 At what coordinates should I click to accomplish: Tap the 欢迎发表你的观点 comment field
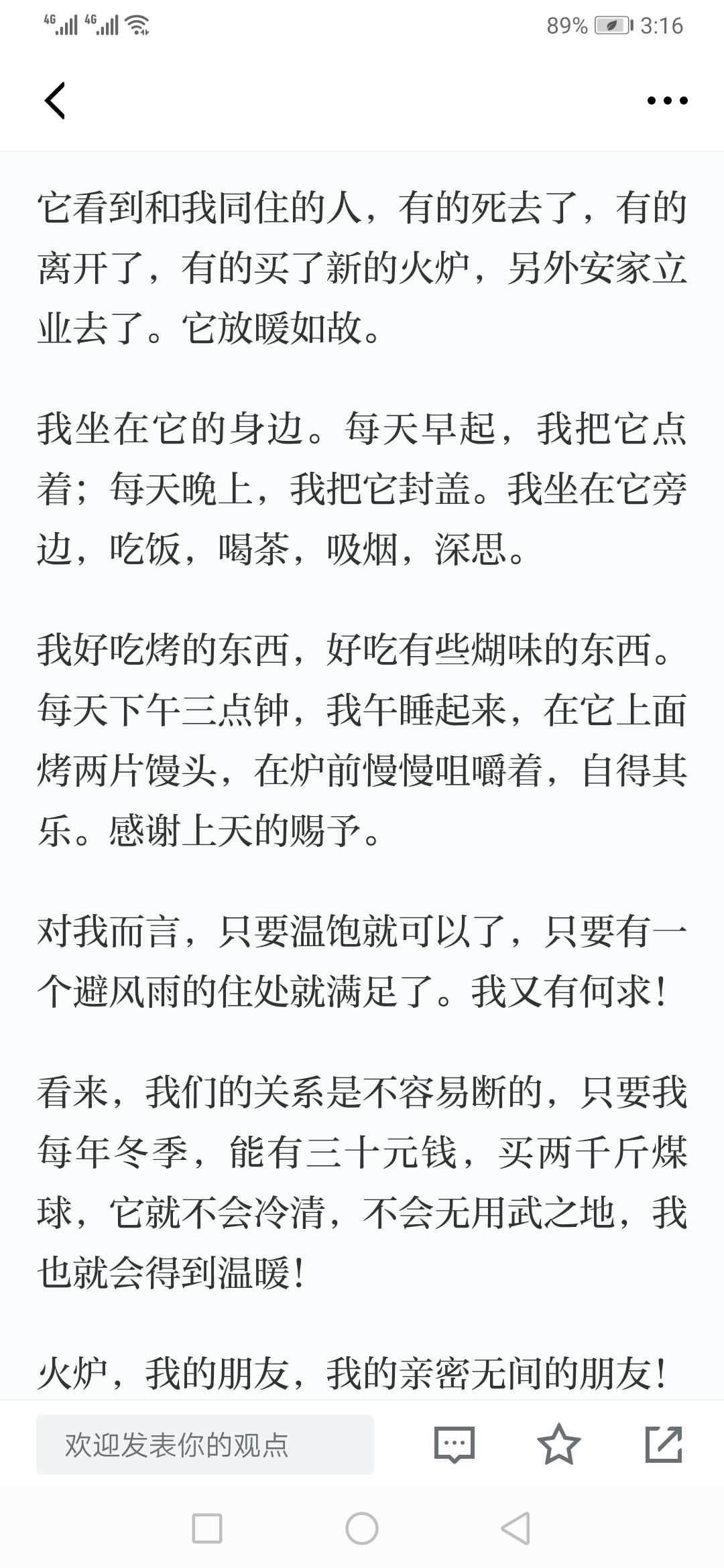(x=205, y=1445)
